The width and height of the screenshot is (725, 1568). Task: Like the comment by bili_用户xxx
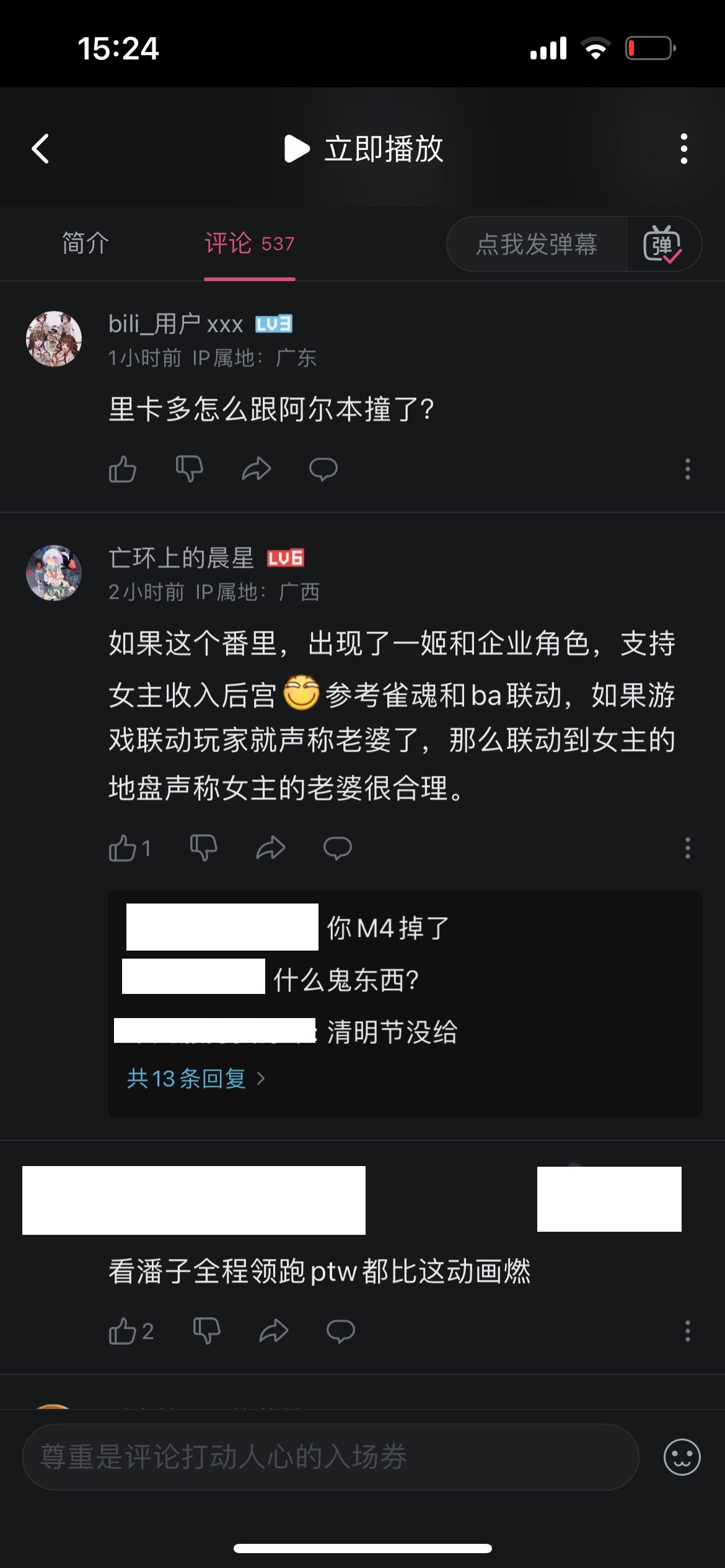pos(123,469)
